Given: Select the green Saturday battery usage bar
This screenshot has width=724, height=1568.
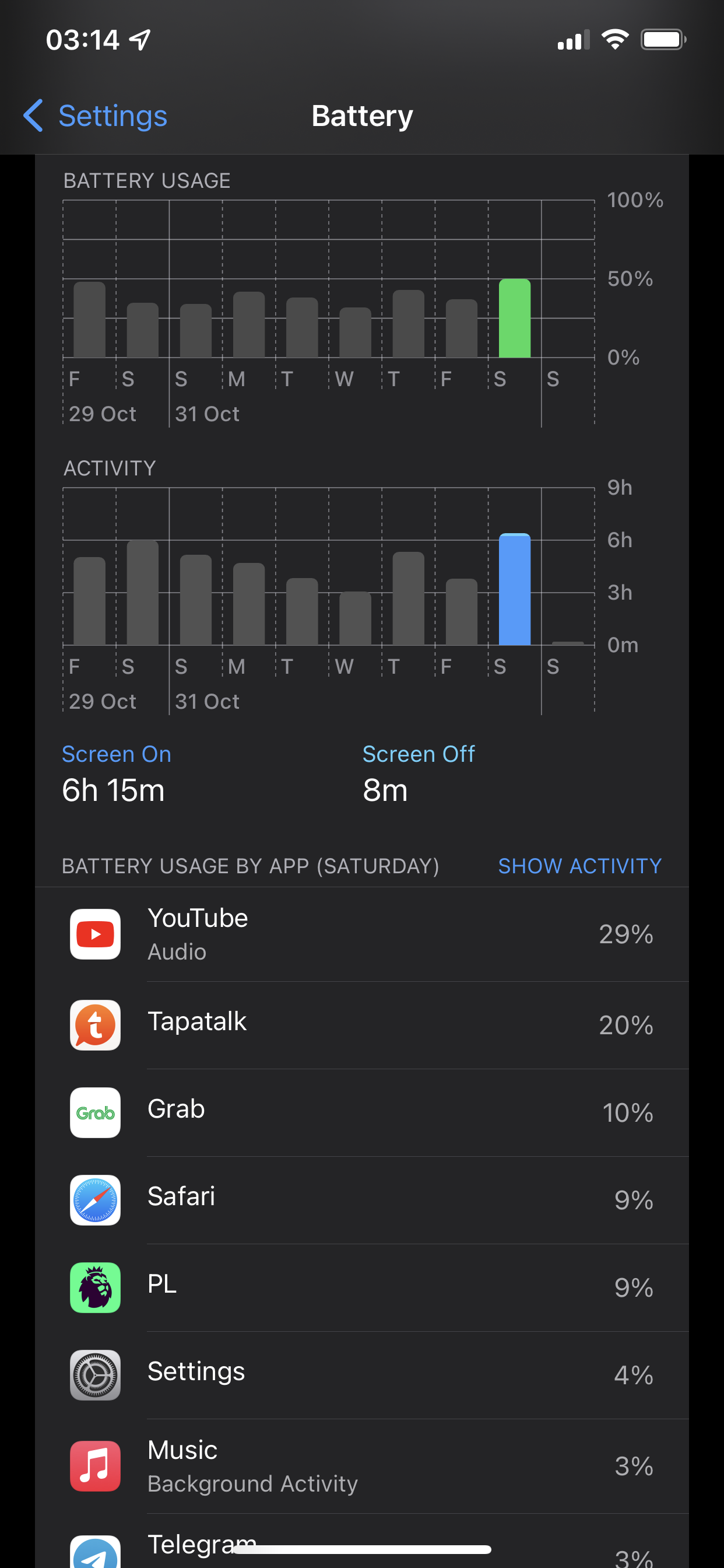Looking at the screenshot, I should pyautogui.click(x=514, y=318).
